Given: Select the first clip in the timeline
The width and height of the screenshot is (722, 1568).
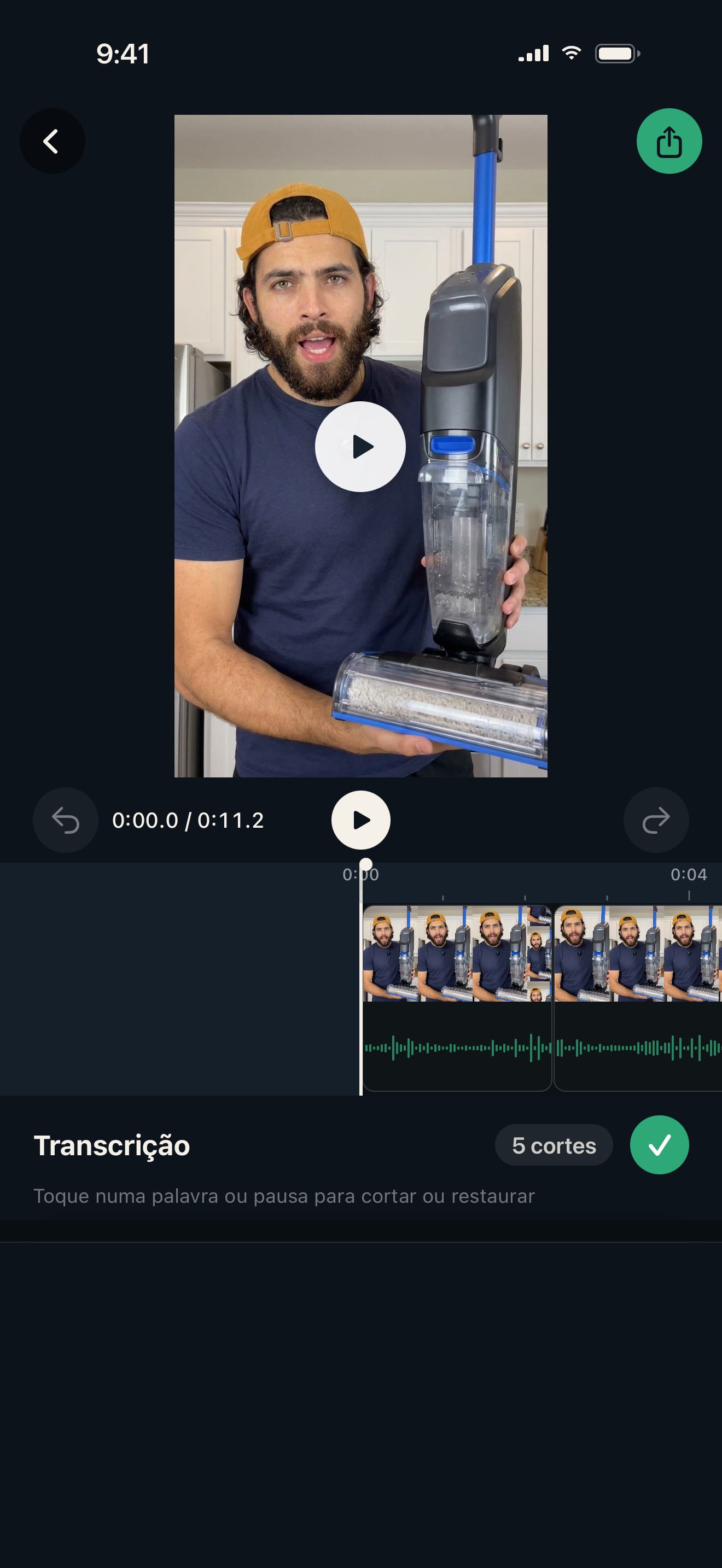Looking at the screenshot, I should click(x=457, y=998).
